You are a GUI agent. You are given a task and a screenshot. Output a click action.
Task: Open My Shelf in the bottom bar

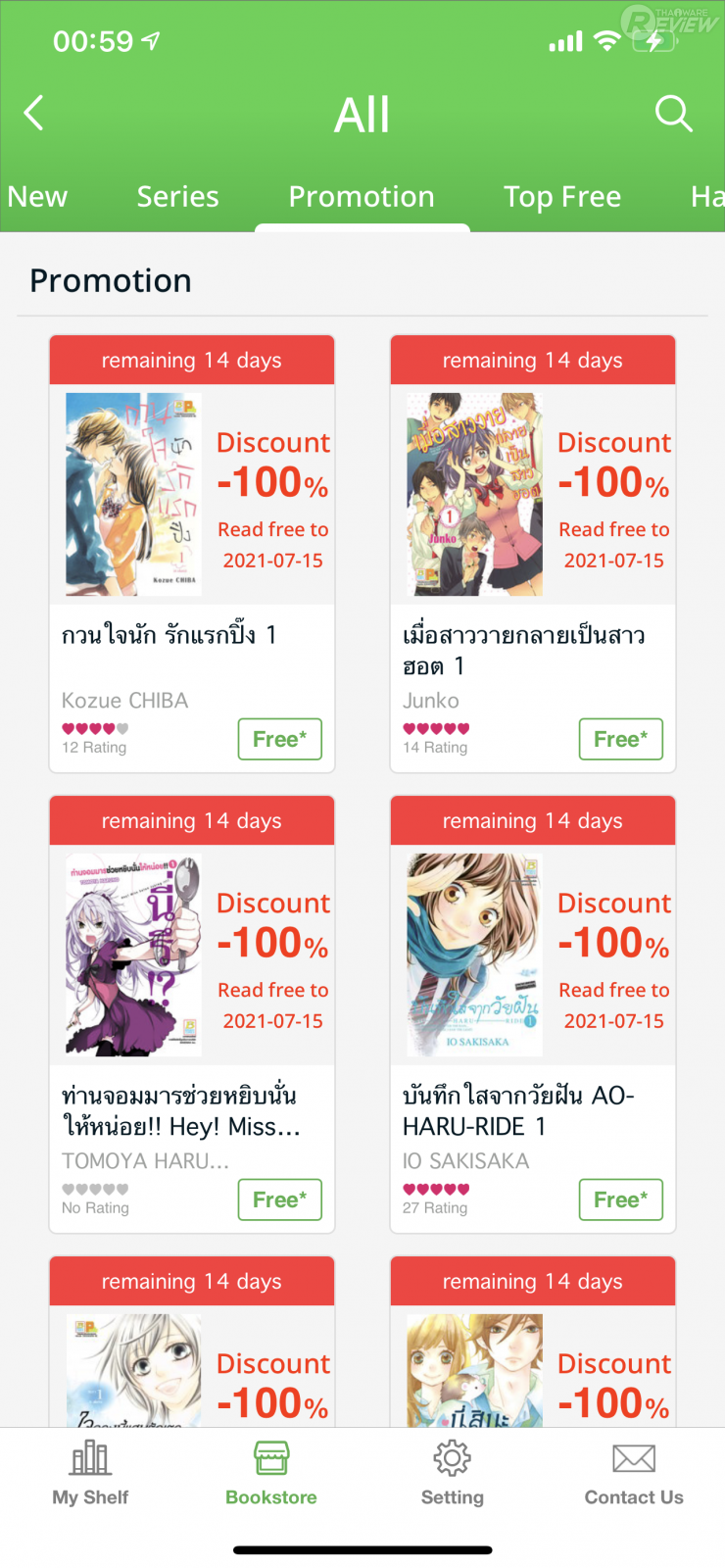(90, 1473)
